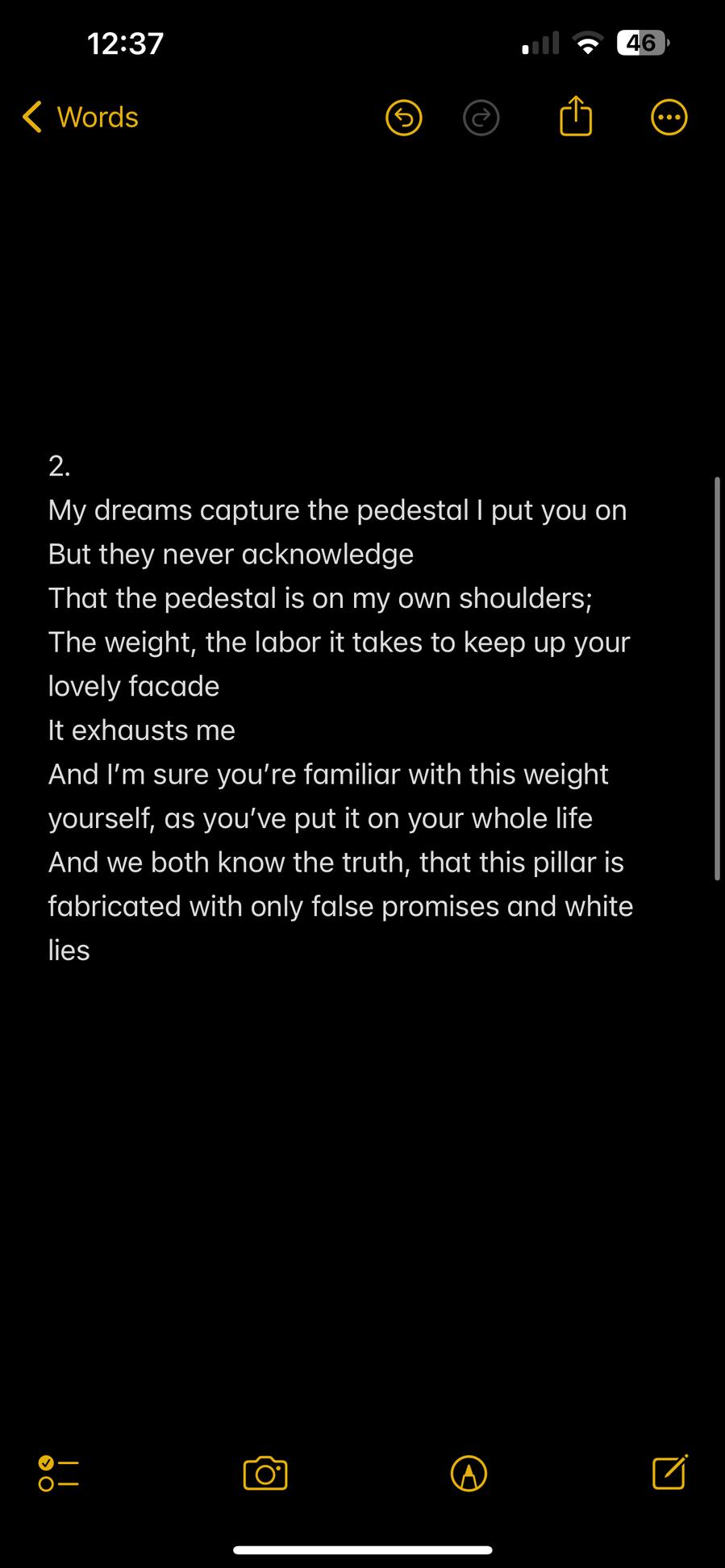Undo the last edit
725x1568 pixels.
coord(404,119)
